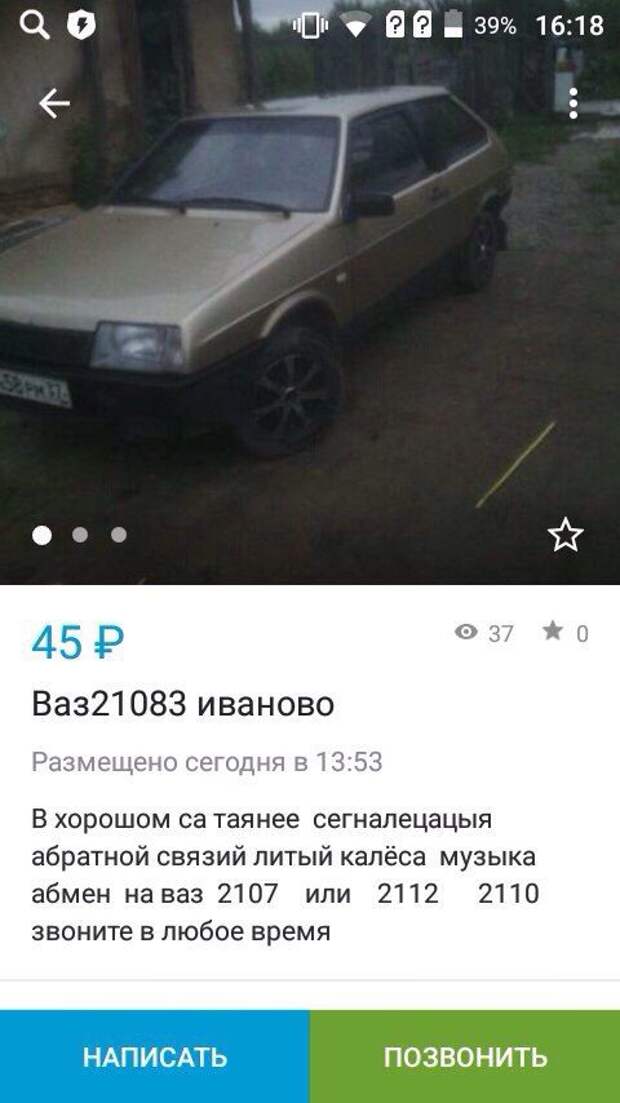Go back using the arrow
This screenshot has height=1103, width=620.
coord(54,104)
